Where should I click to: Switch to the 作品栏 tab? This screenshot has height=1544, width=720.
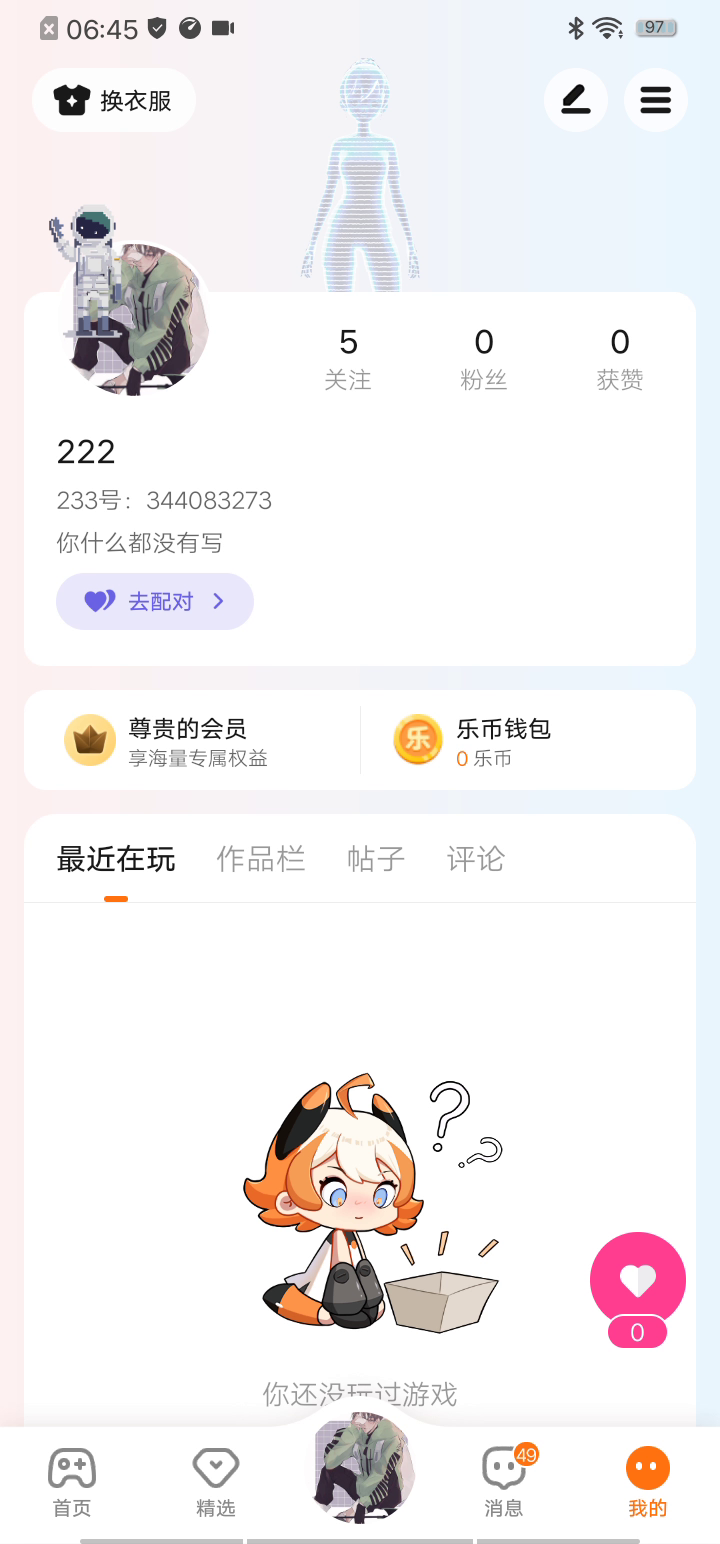260,859
